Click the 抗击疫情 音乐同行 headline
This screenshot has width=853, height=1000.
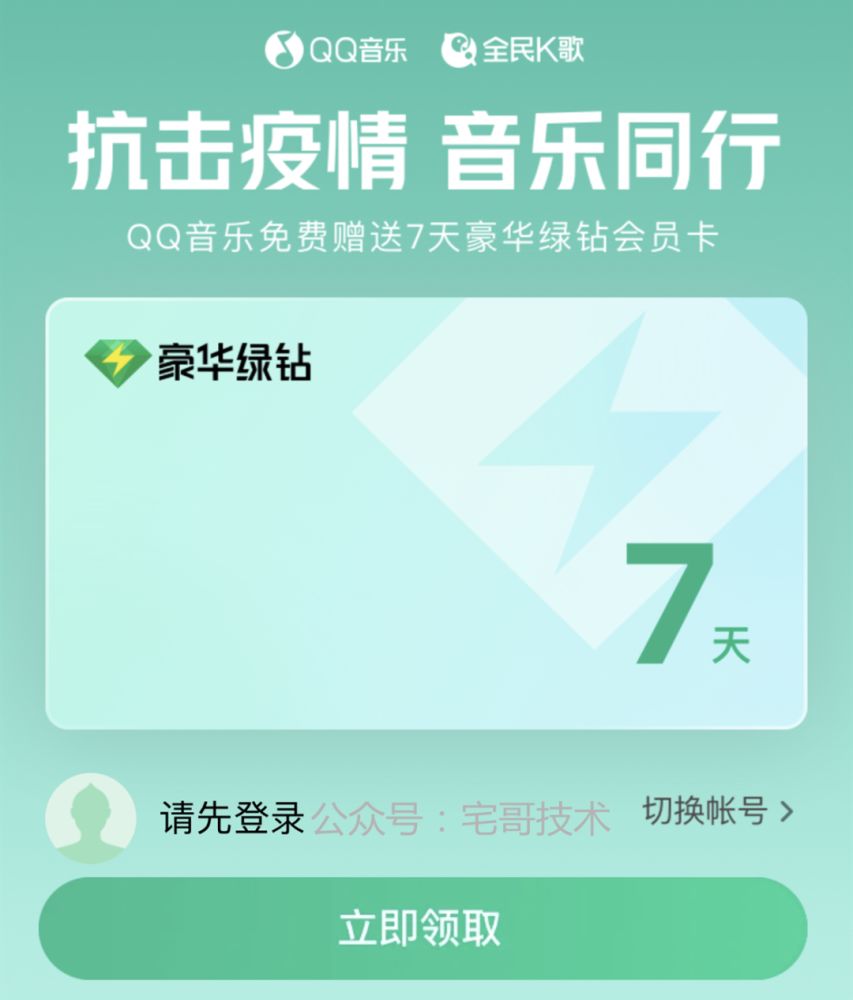tap(426, 150)
